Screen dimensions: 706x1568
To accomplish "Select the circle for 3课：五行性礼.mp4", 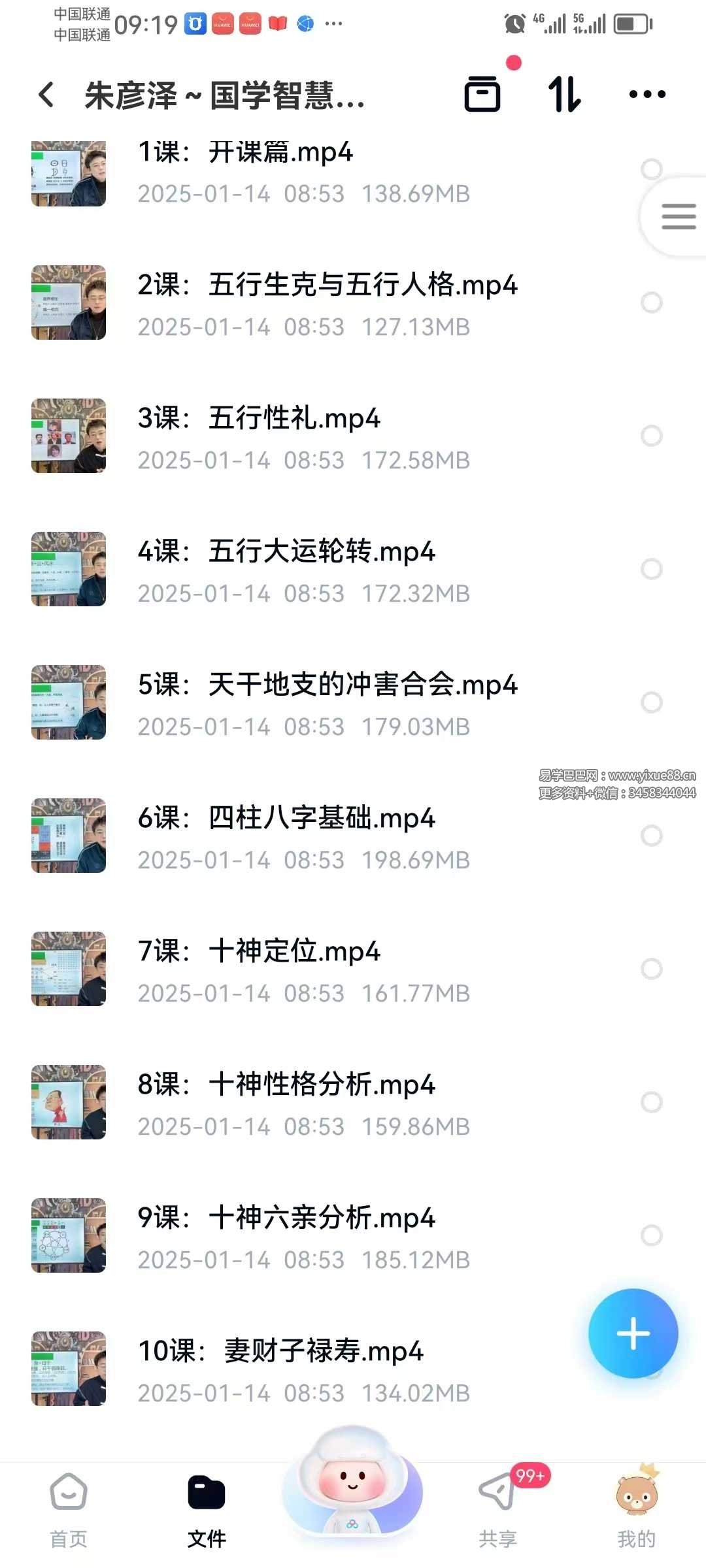I will click(x=651, y=436).
